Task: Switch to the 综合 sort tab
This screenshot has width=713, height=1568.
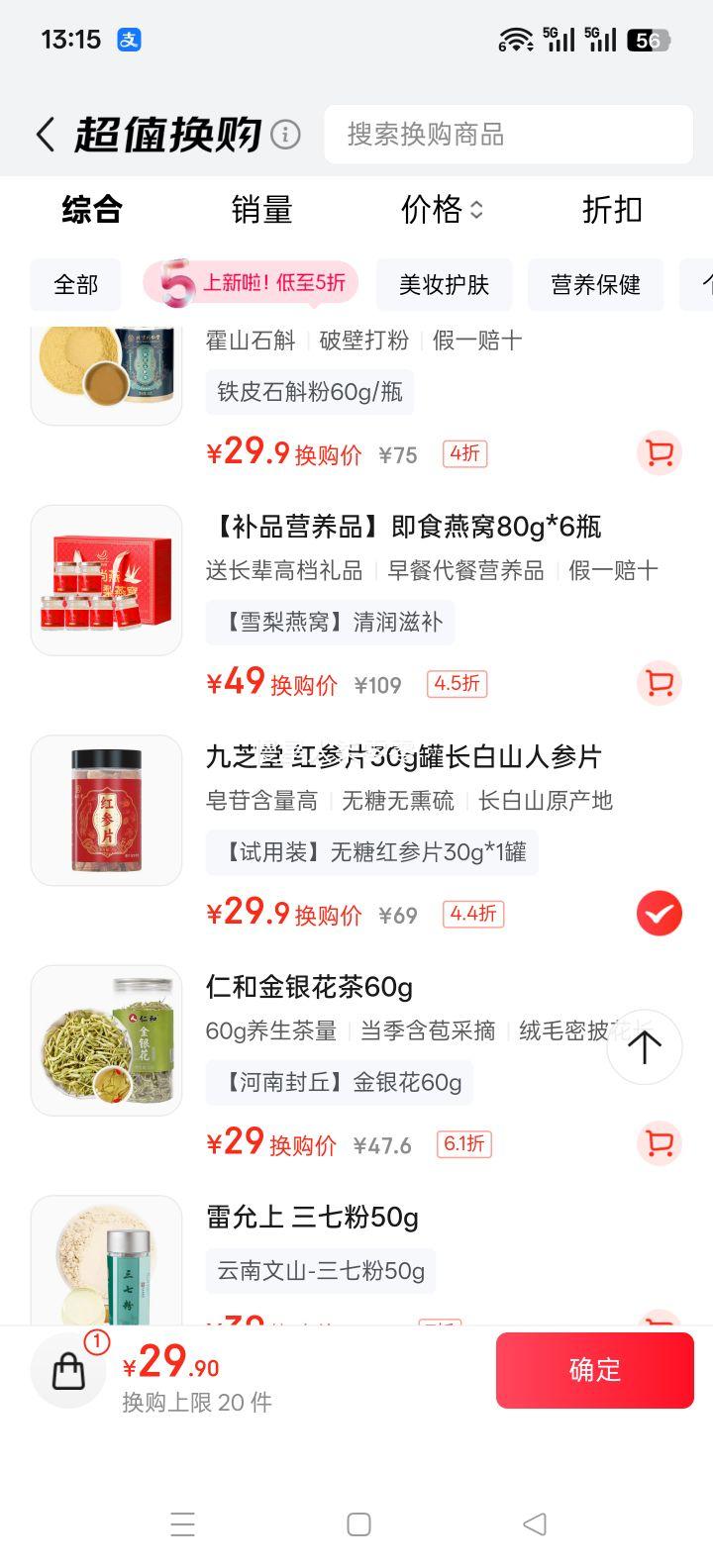Action: (x=91, y=210)
